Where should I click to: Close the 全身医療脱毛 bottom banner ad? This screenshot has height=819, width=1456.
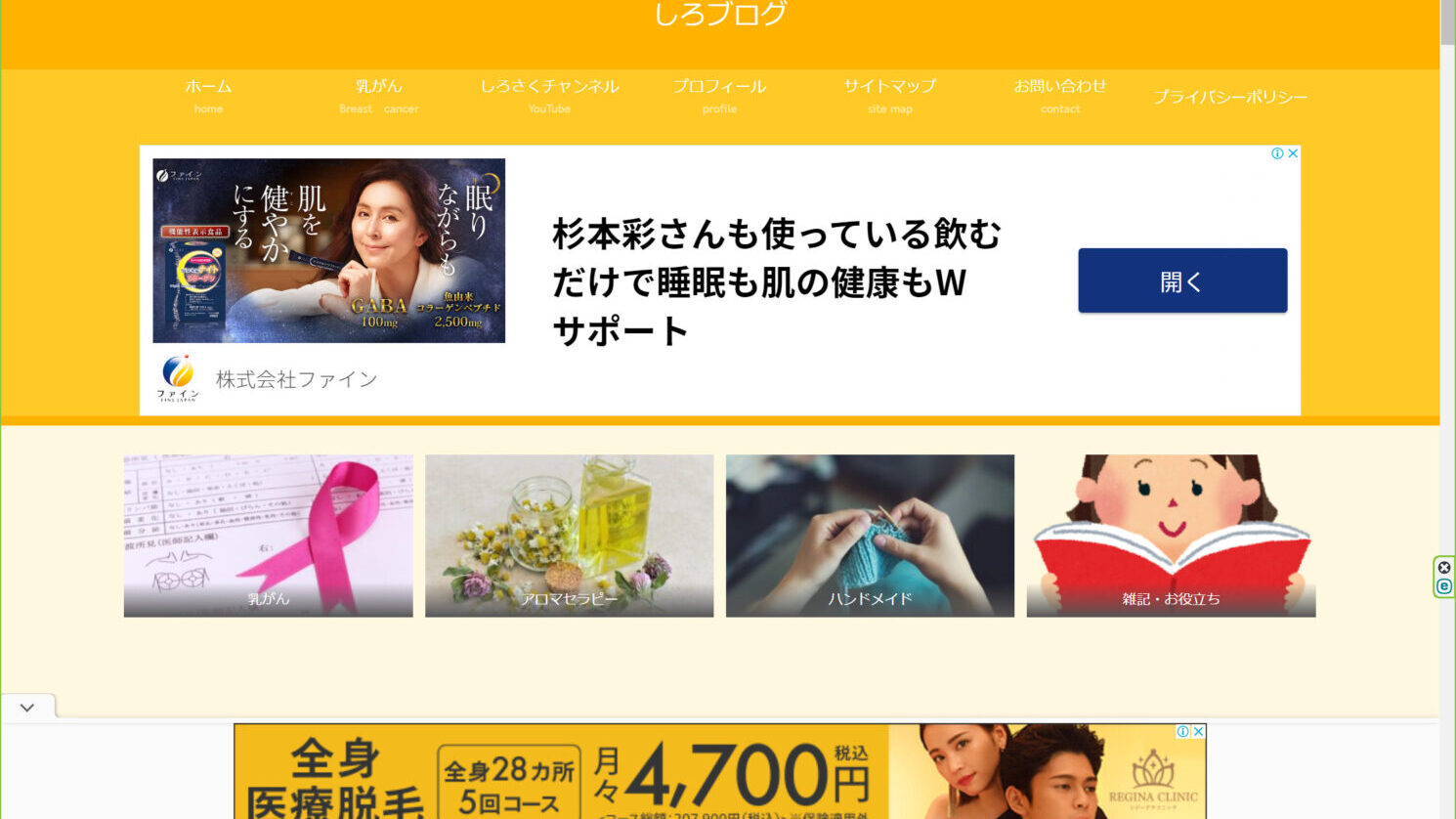point(1199,731)
